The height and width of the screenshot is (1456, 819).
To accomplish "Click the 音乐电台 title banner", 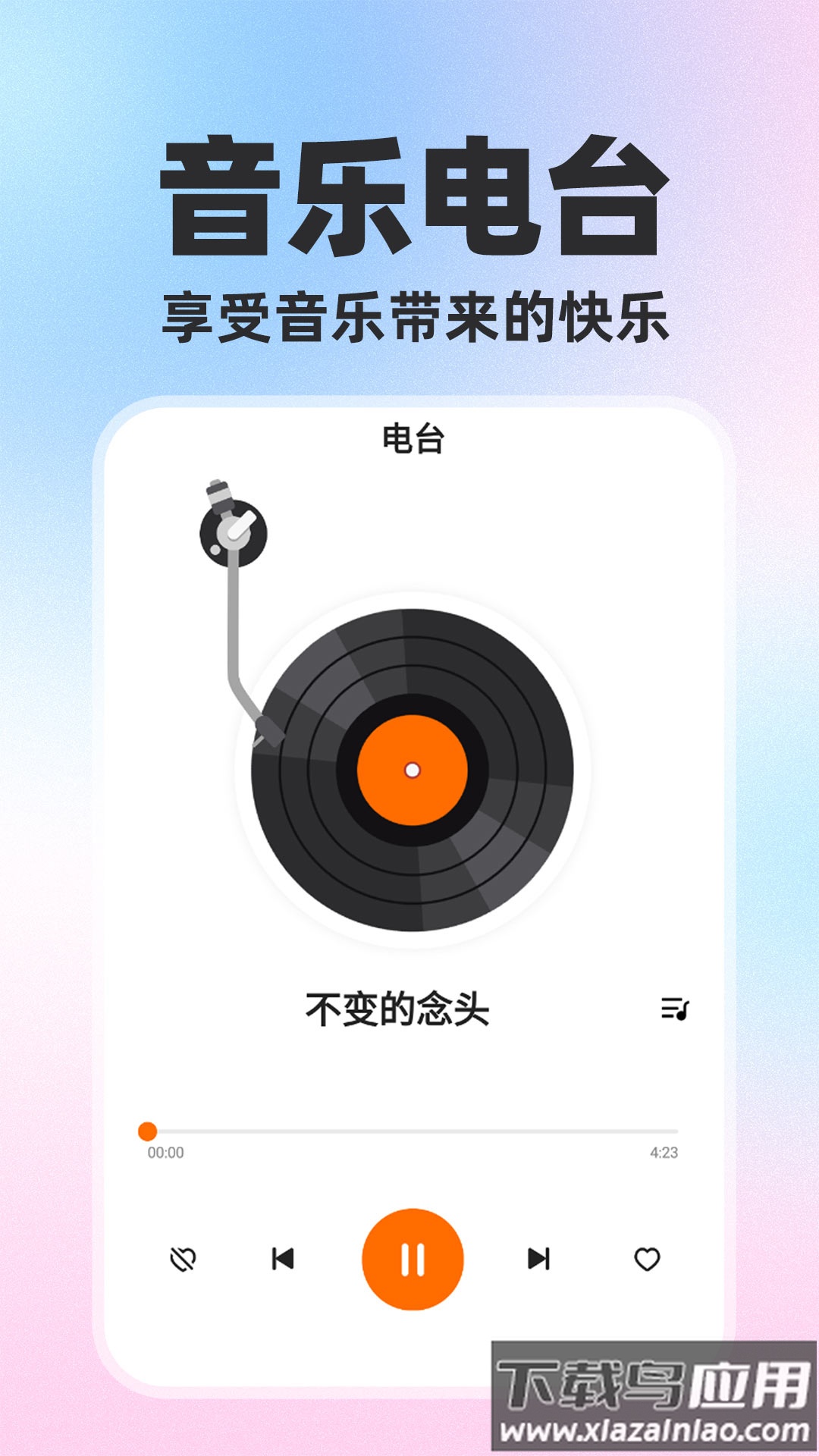I will tap(409, 193).
